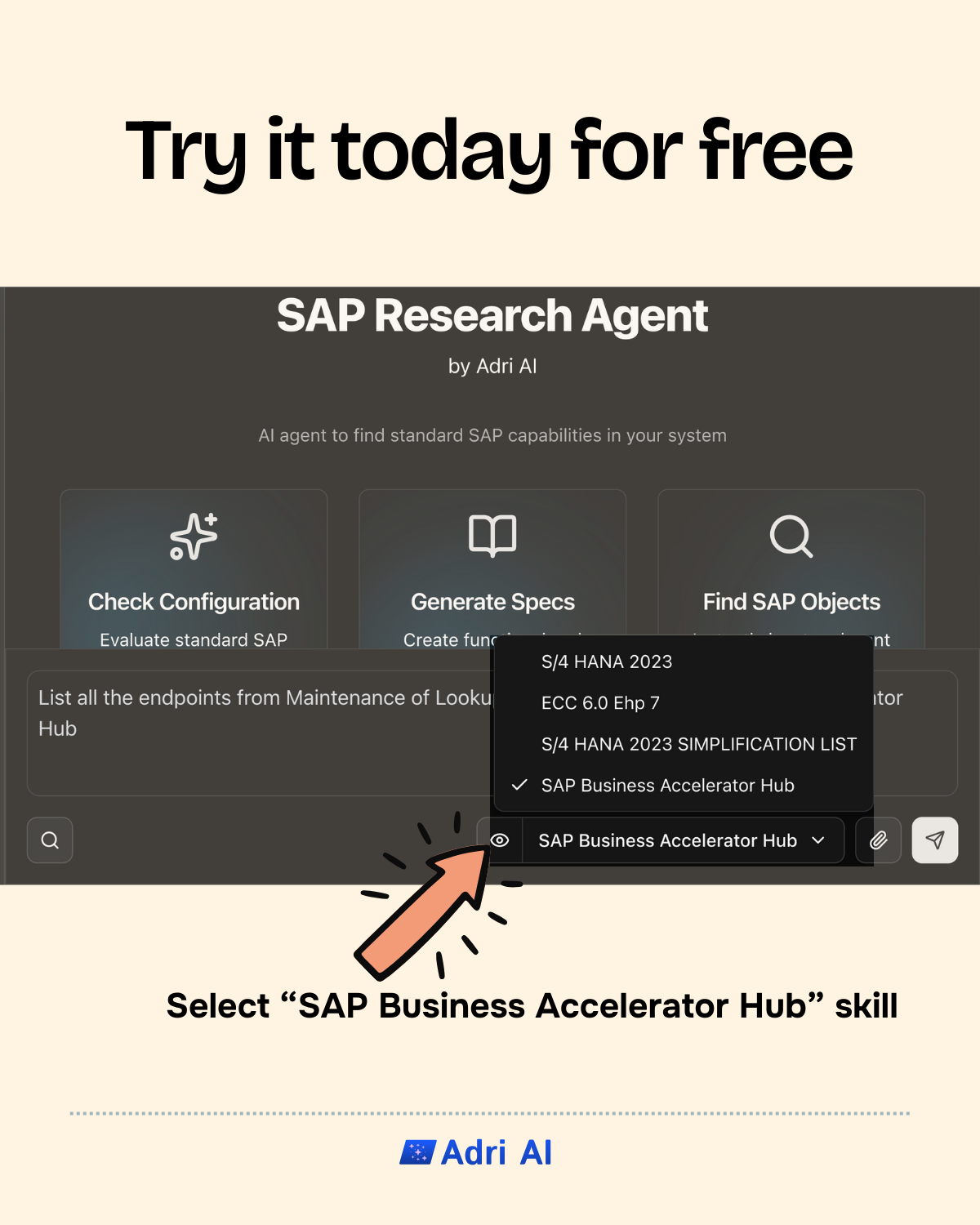The width and height of the screenshot is (980, 1225).
Task: Click the Generate Specs book icon
Action: pos(492,535)
